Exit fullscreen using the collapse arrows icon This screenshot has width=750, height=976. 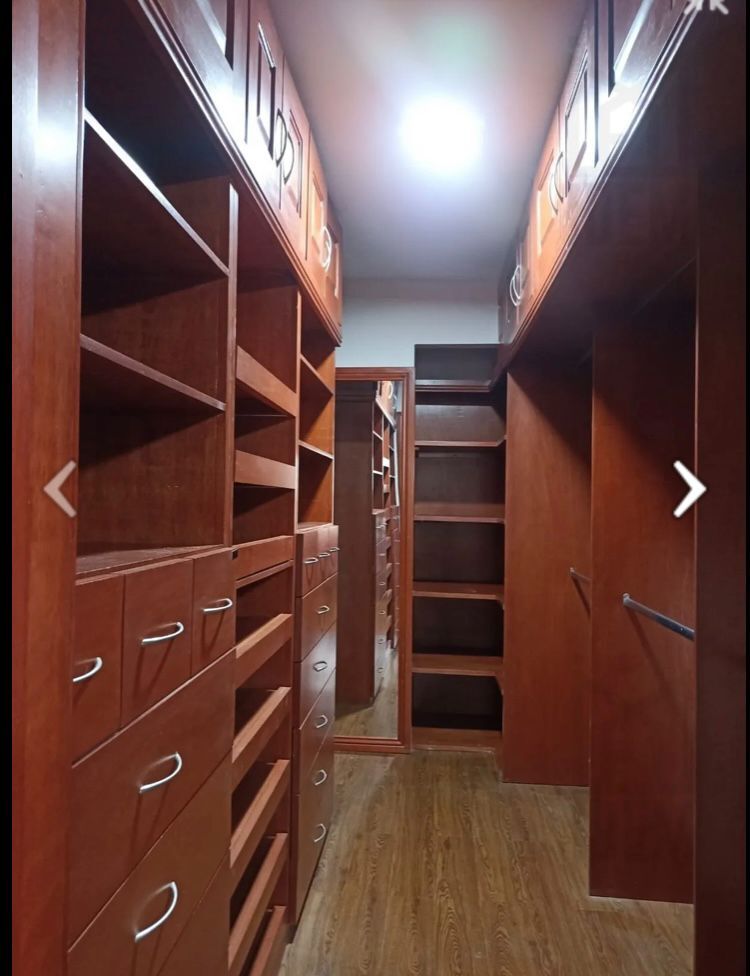tap(712, 6)
